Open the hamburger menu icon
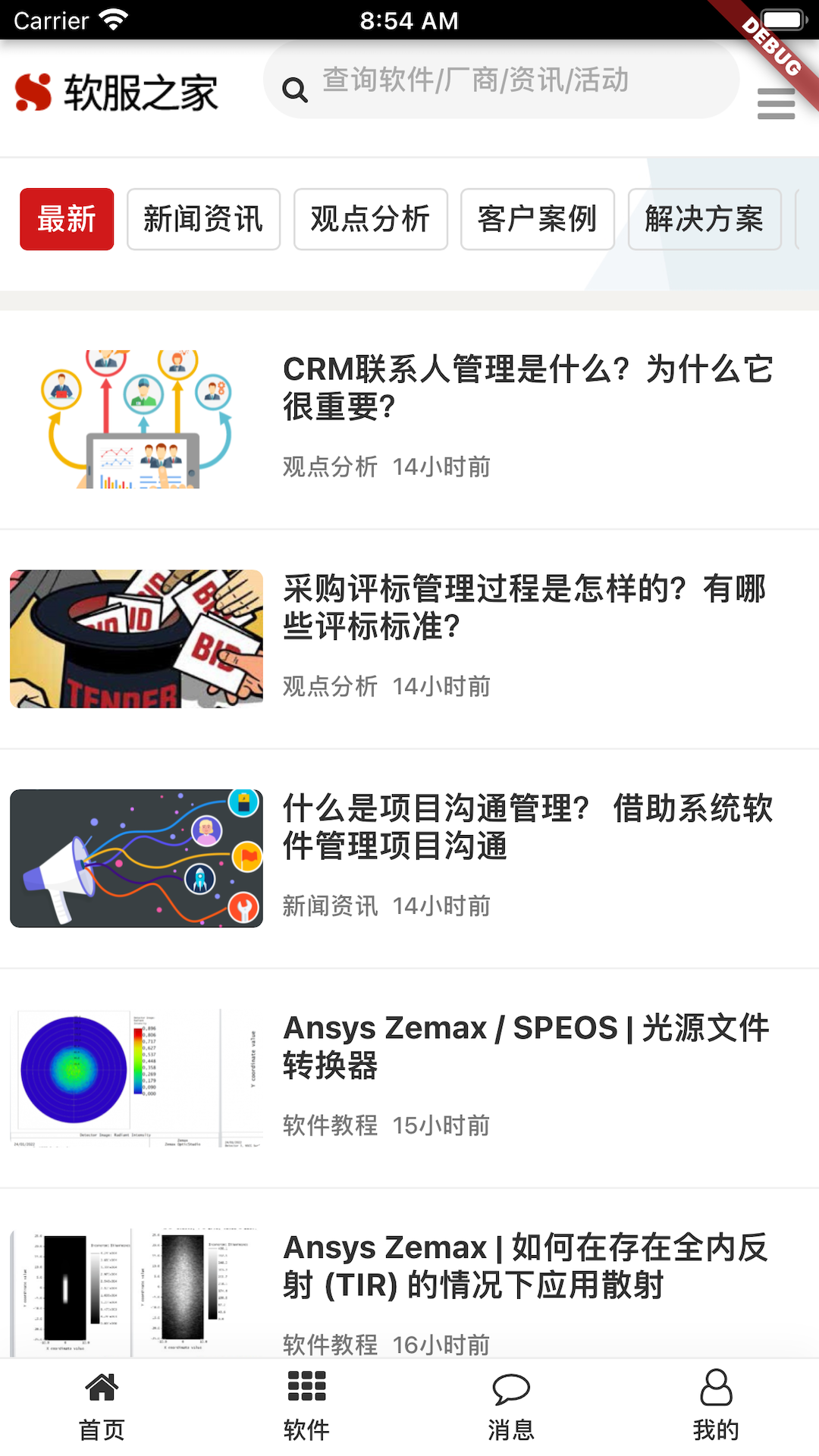Image resolution: width=819 pixels, height=1456 pixels. pos(775,104)
